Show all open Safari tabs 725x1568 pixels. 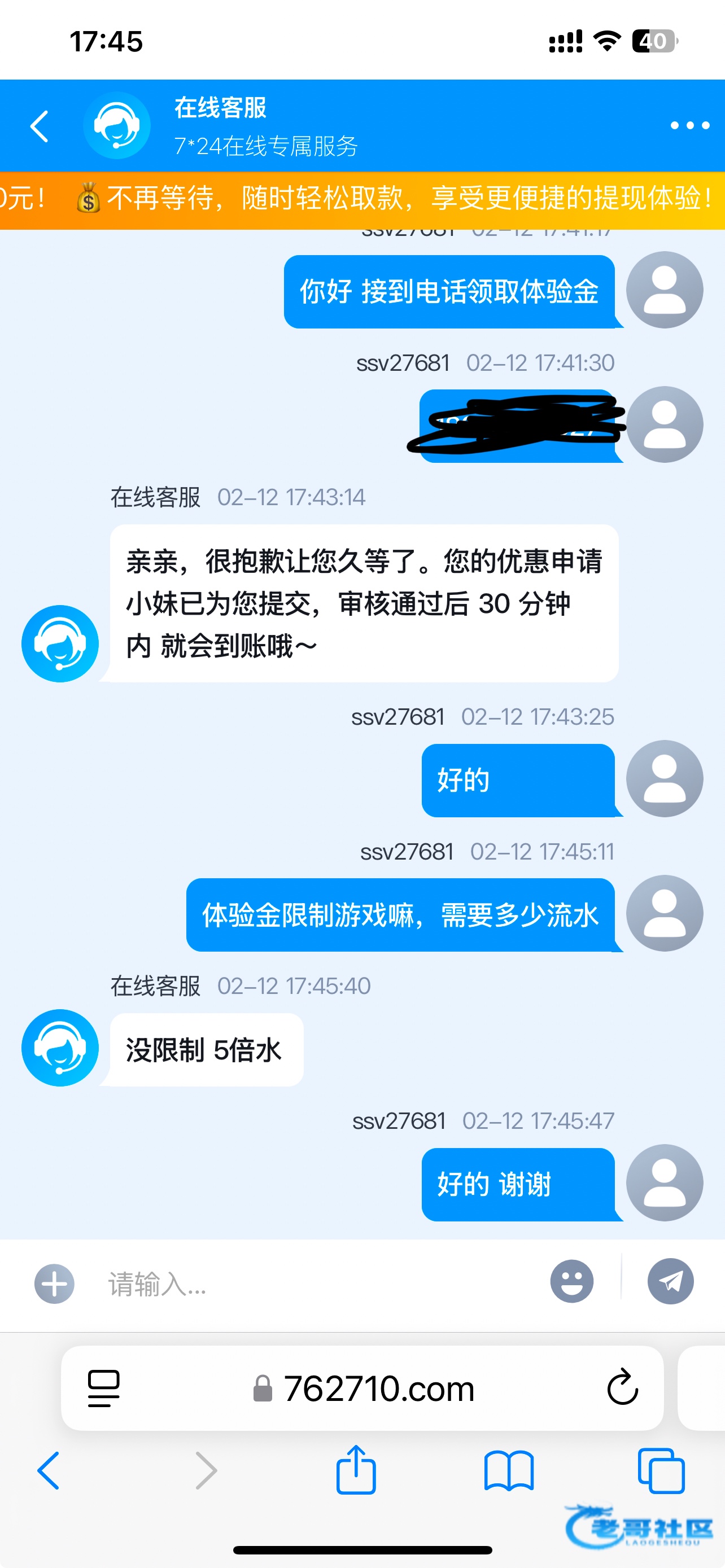click(x=661, y=1470)
